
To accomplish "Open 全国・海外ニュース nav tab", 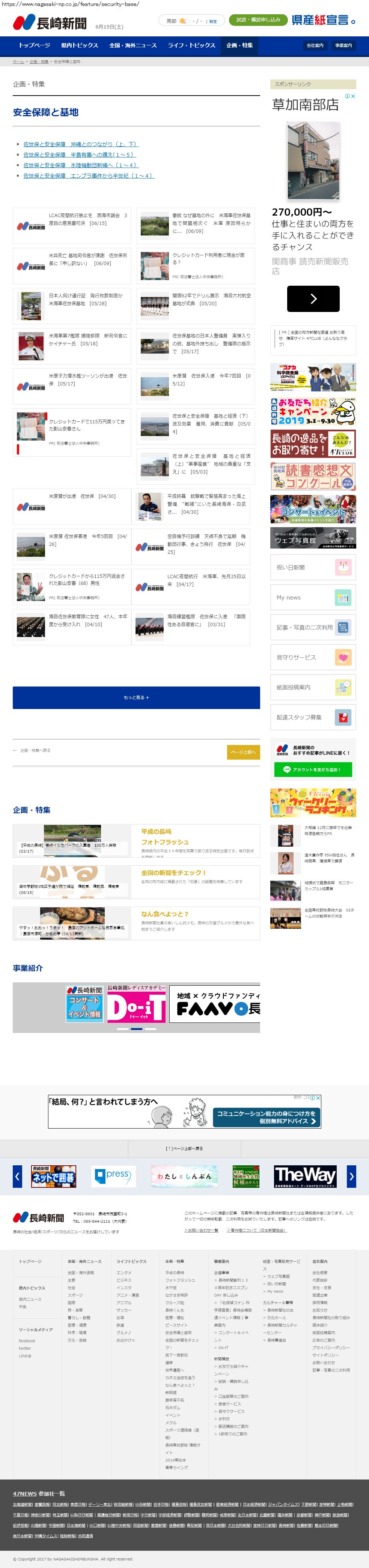I will pyautogui.click(x=133, y=46).
